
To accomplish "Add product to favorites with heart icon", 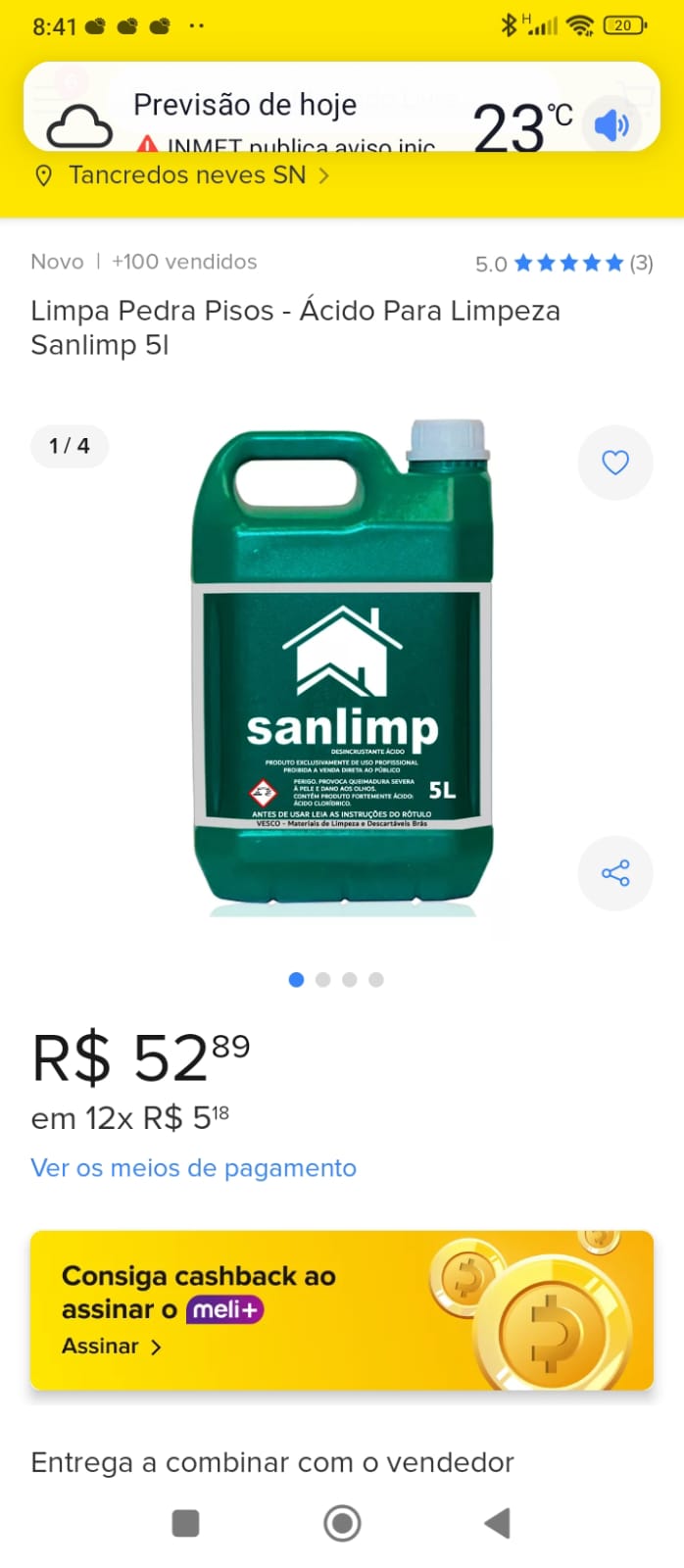I will coord(614,463).
